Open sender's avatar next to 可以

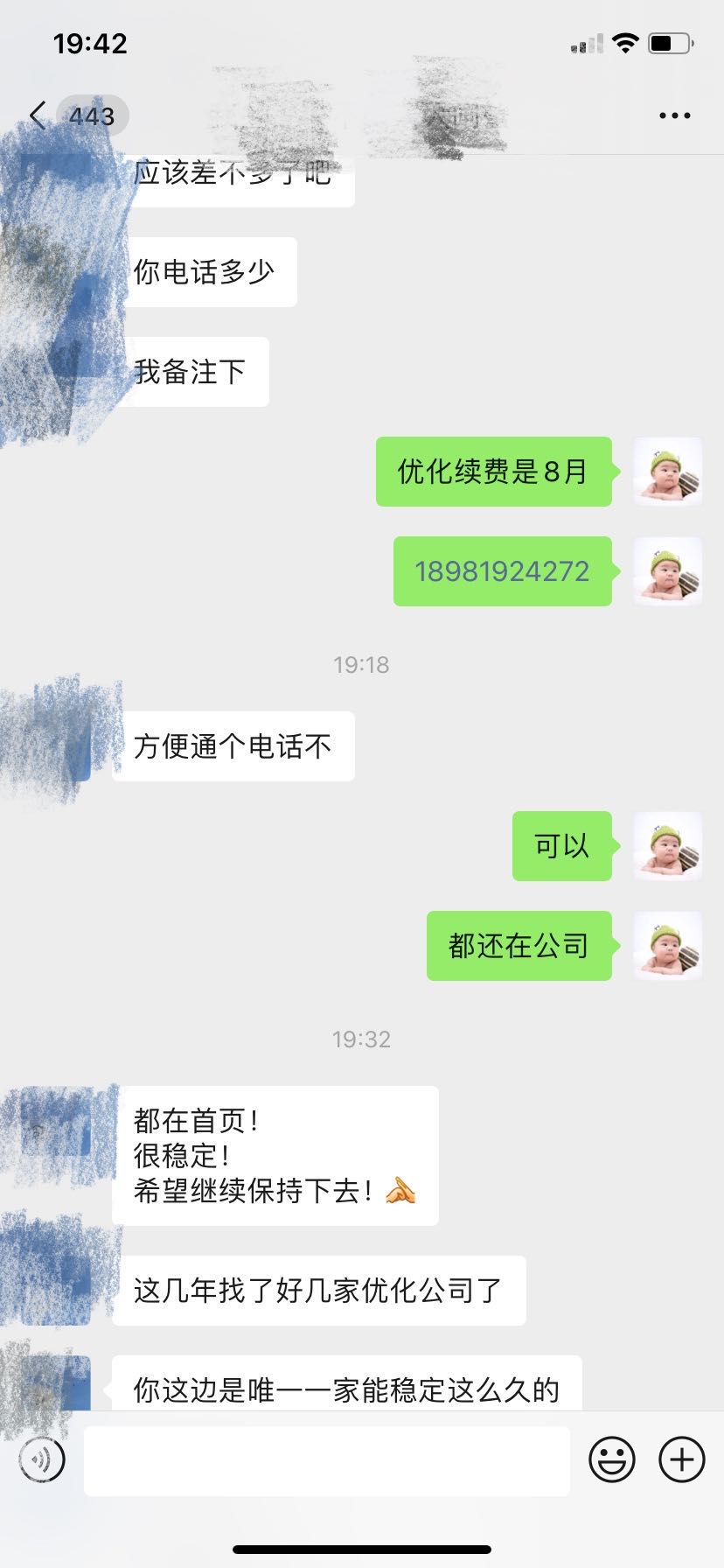(x=667, y=846)
